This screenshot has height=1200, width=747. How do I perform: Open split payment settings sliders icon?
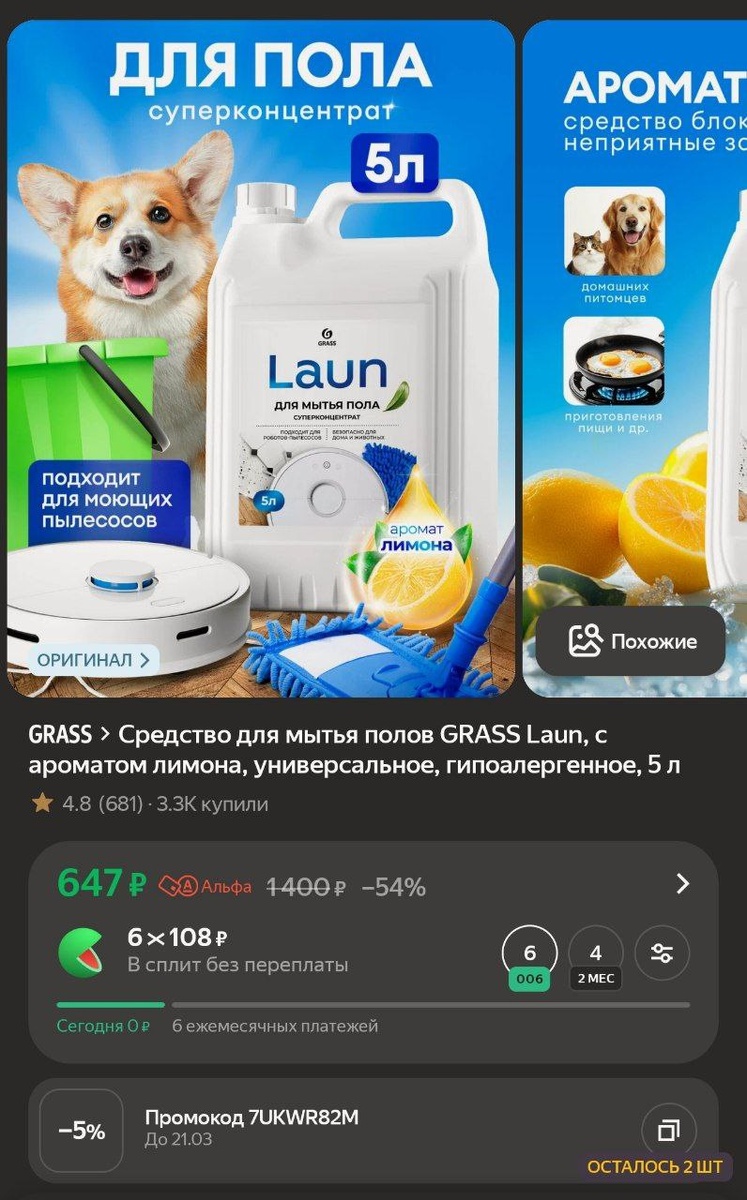coord(662,954)
